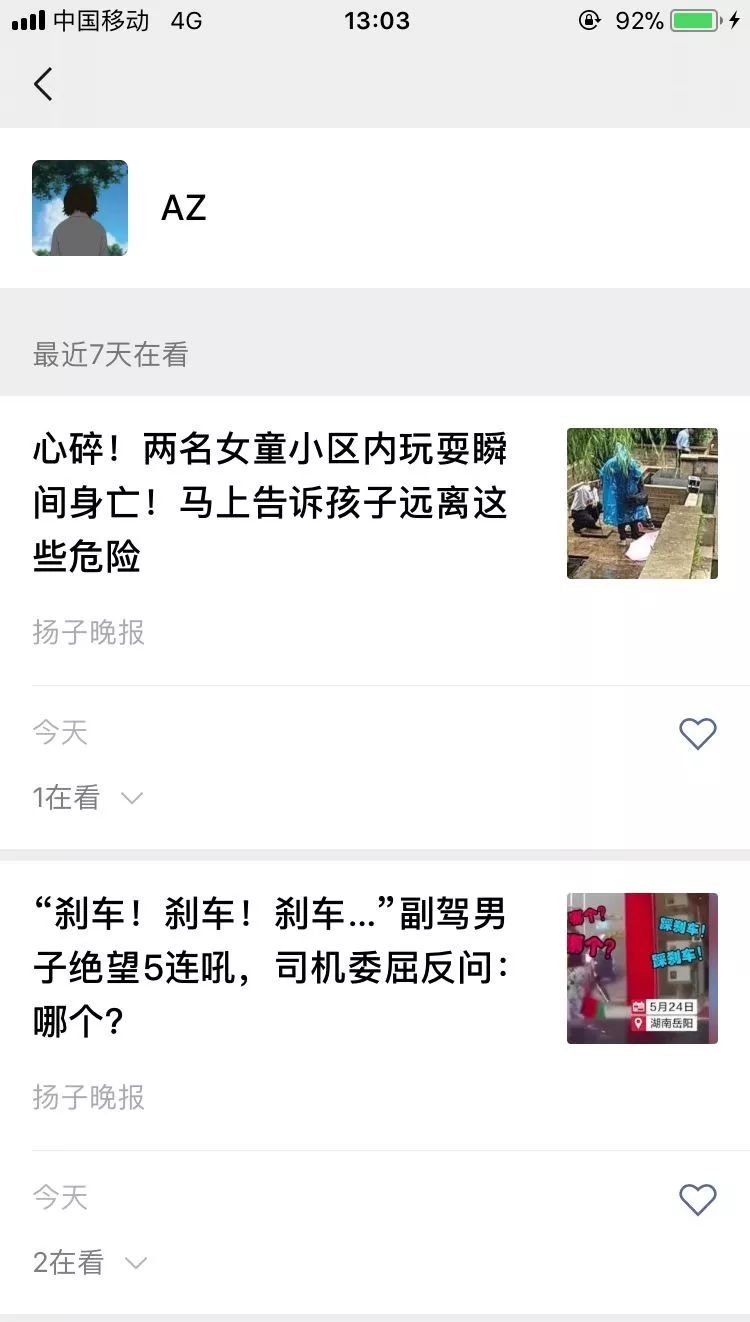Go back using the top-left arrow
This screenshot has width=750, height=1322.
pyautogui.click(x=43, y=84)
